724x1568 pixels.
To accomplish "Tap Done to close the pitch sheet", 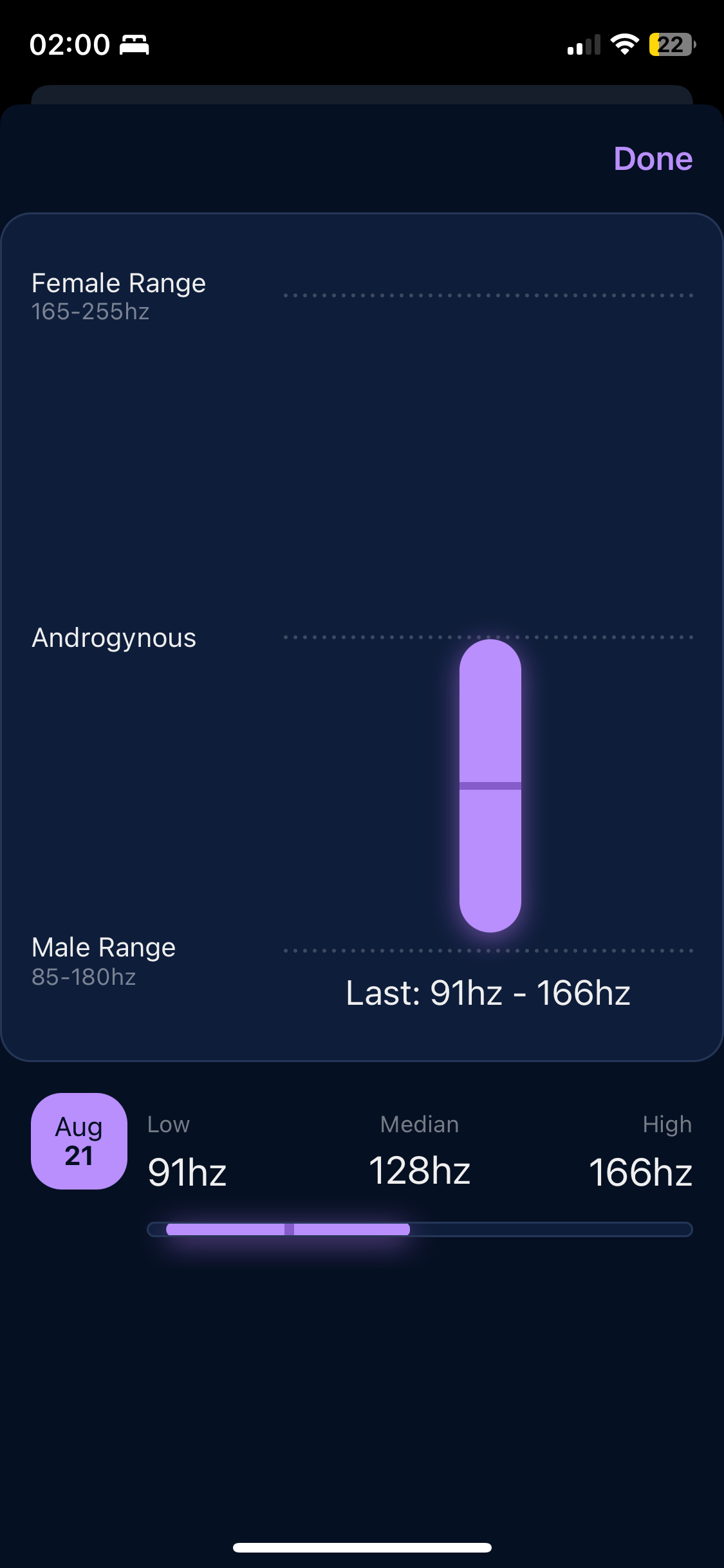I will [x=653, y=158].
